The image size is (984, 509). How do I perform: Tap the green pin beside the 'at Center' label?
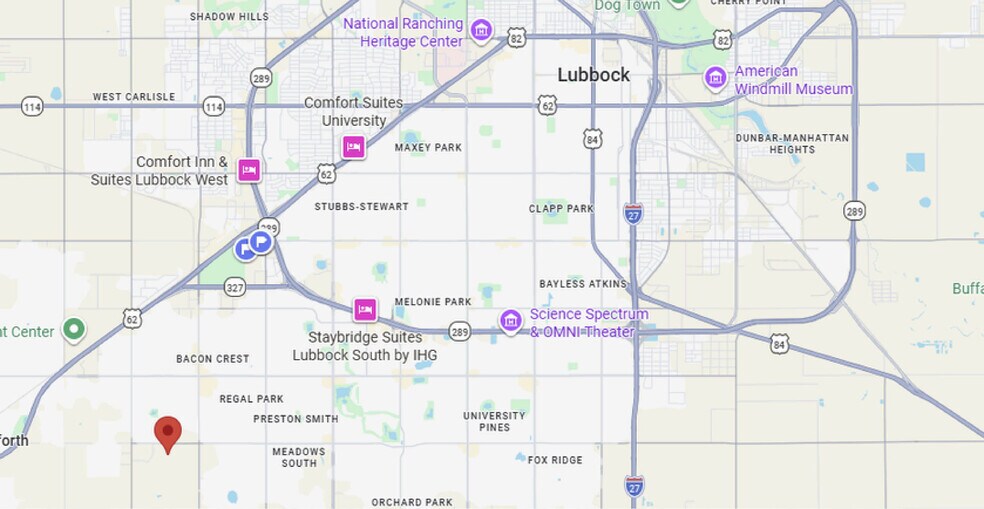(73, 329)
